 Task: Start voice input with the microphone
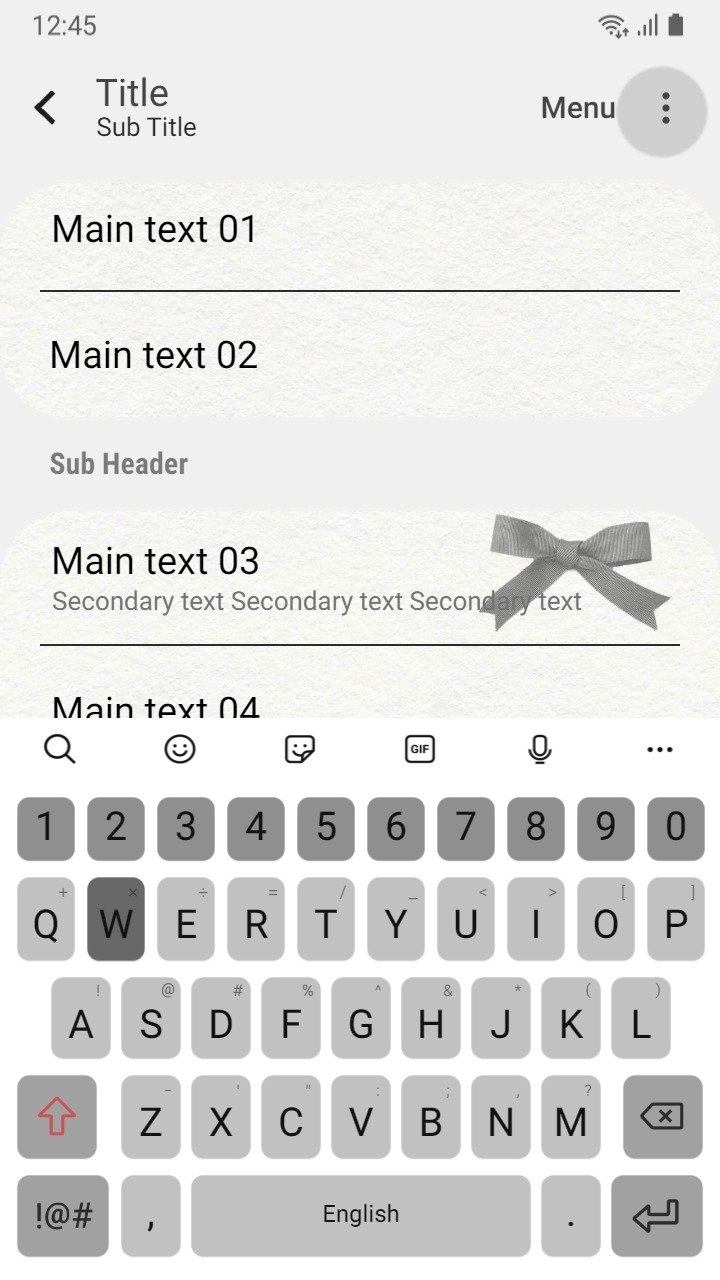[x=540, y=749]
